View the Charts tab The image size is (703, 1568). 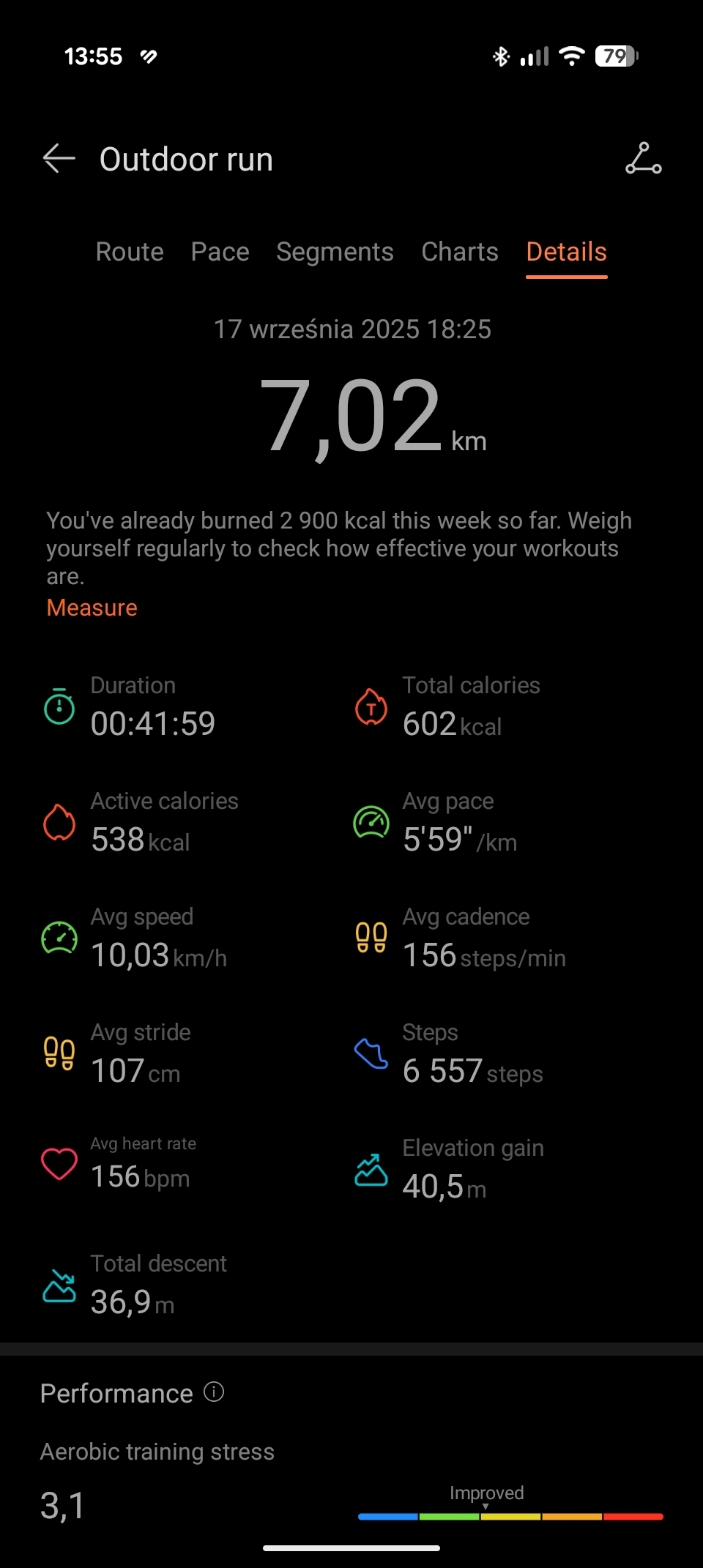pos(460,252)
